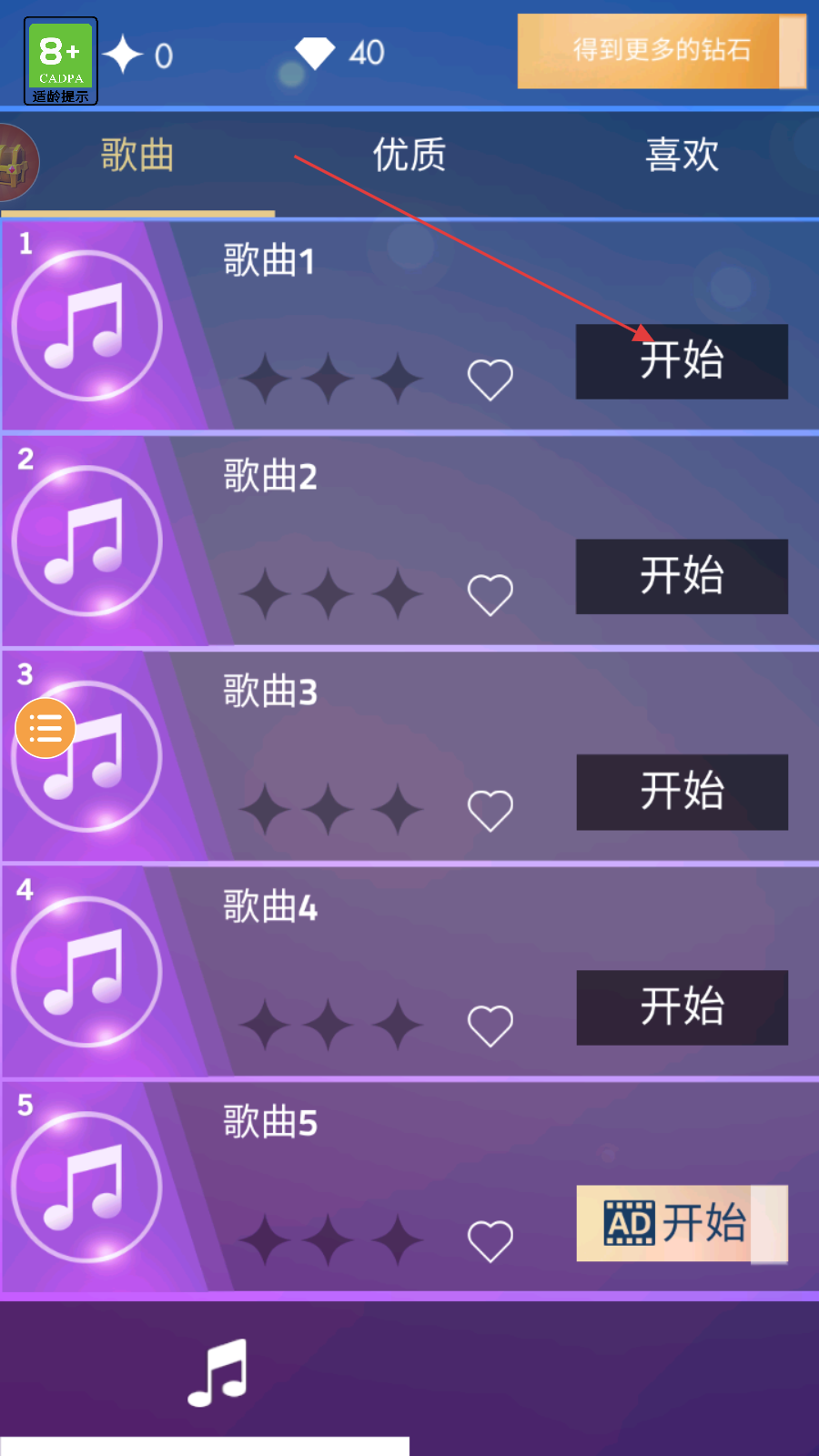Add 歌曲5 to favorites via heart
The height and width of the screenshot is (1456, 819).
490,1241
